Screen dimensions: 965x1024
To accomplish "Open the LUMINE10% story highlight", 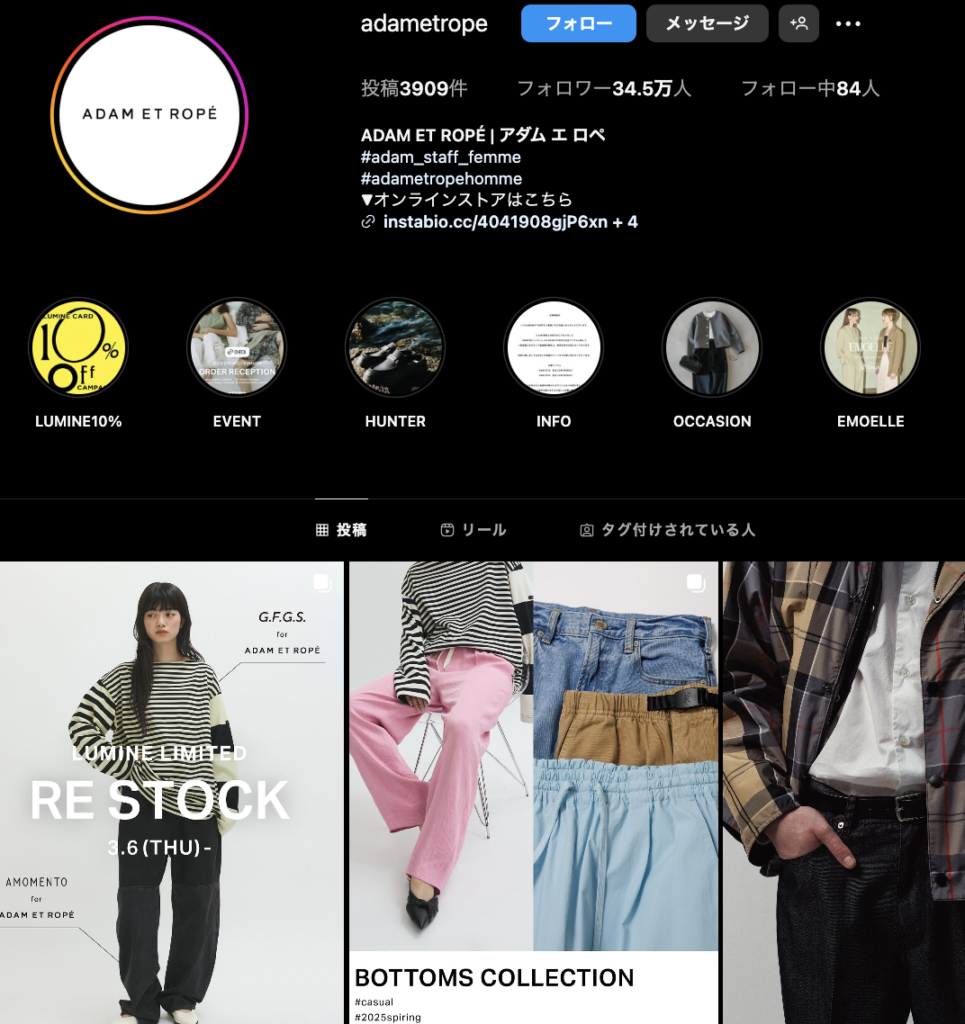I will pos(78,348).
